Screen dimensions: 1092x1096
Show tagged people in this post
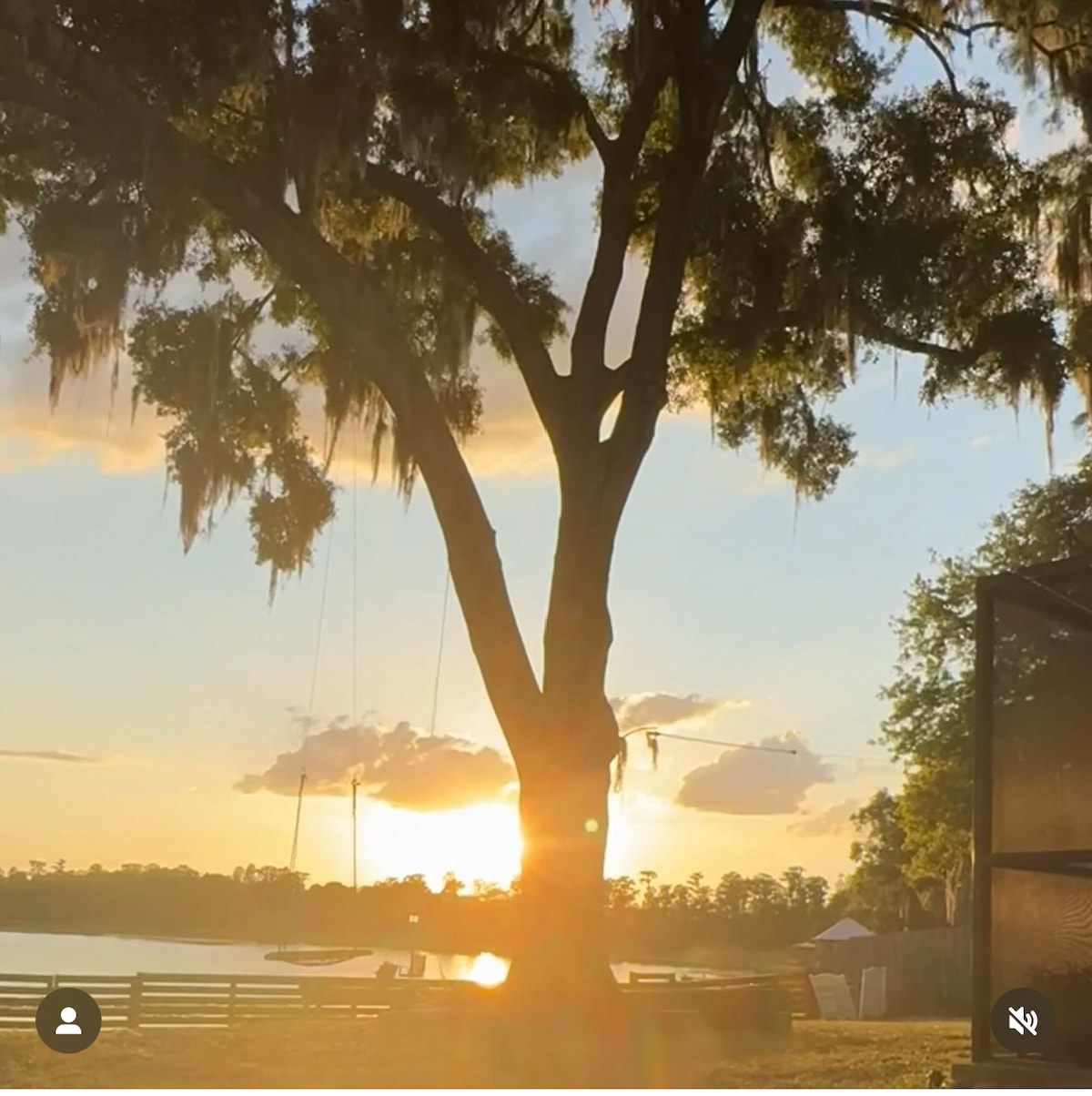tap(68, 1020)
